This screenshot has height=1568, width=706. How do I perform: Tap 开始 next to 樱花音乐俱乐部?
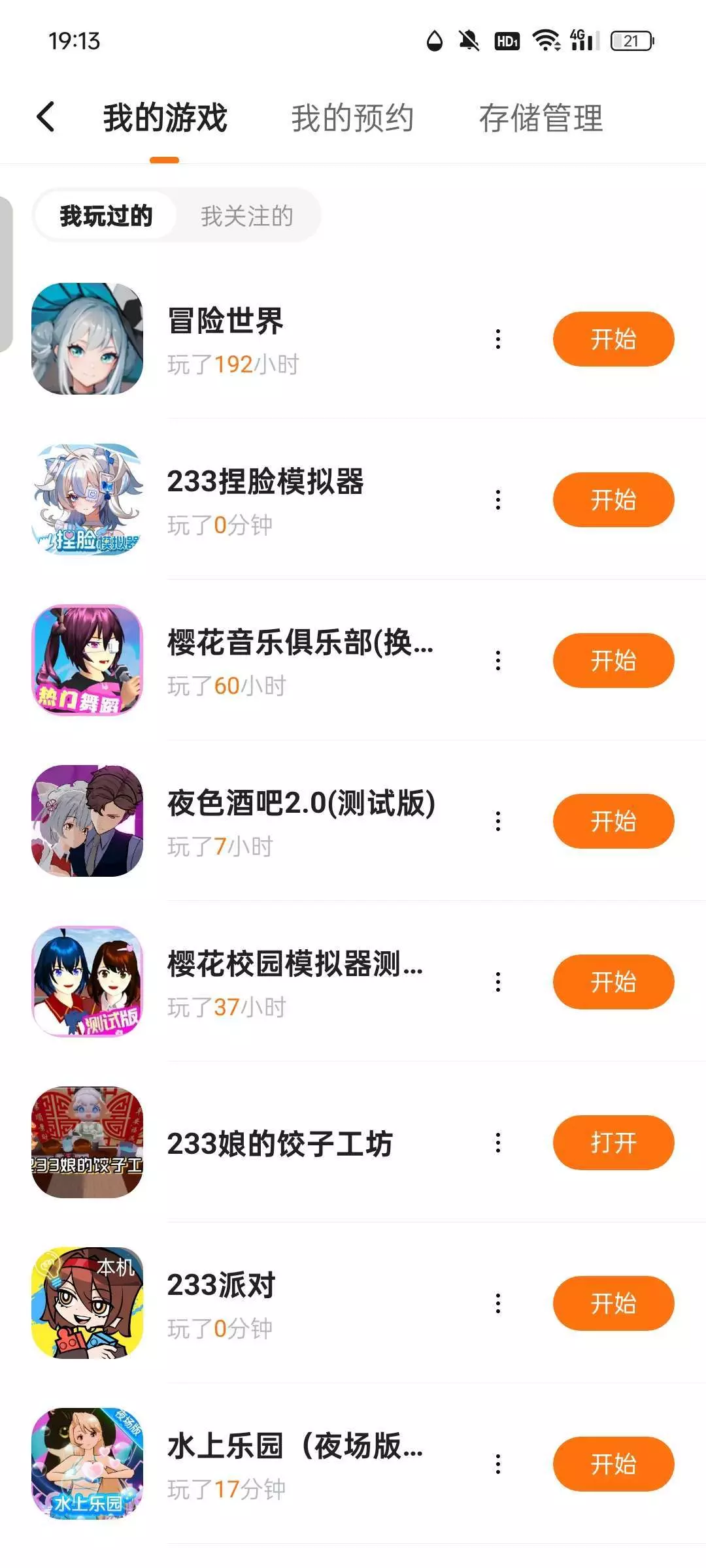[613, 661]
